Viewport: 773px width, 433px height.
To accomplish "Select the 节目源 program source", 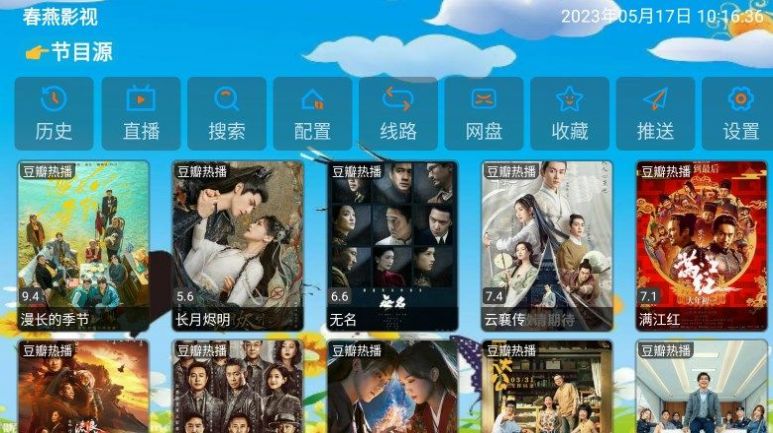I will pyautogui.click(x=70, y=53).
